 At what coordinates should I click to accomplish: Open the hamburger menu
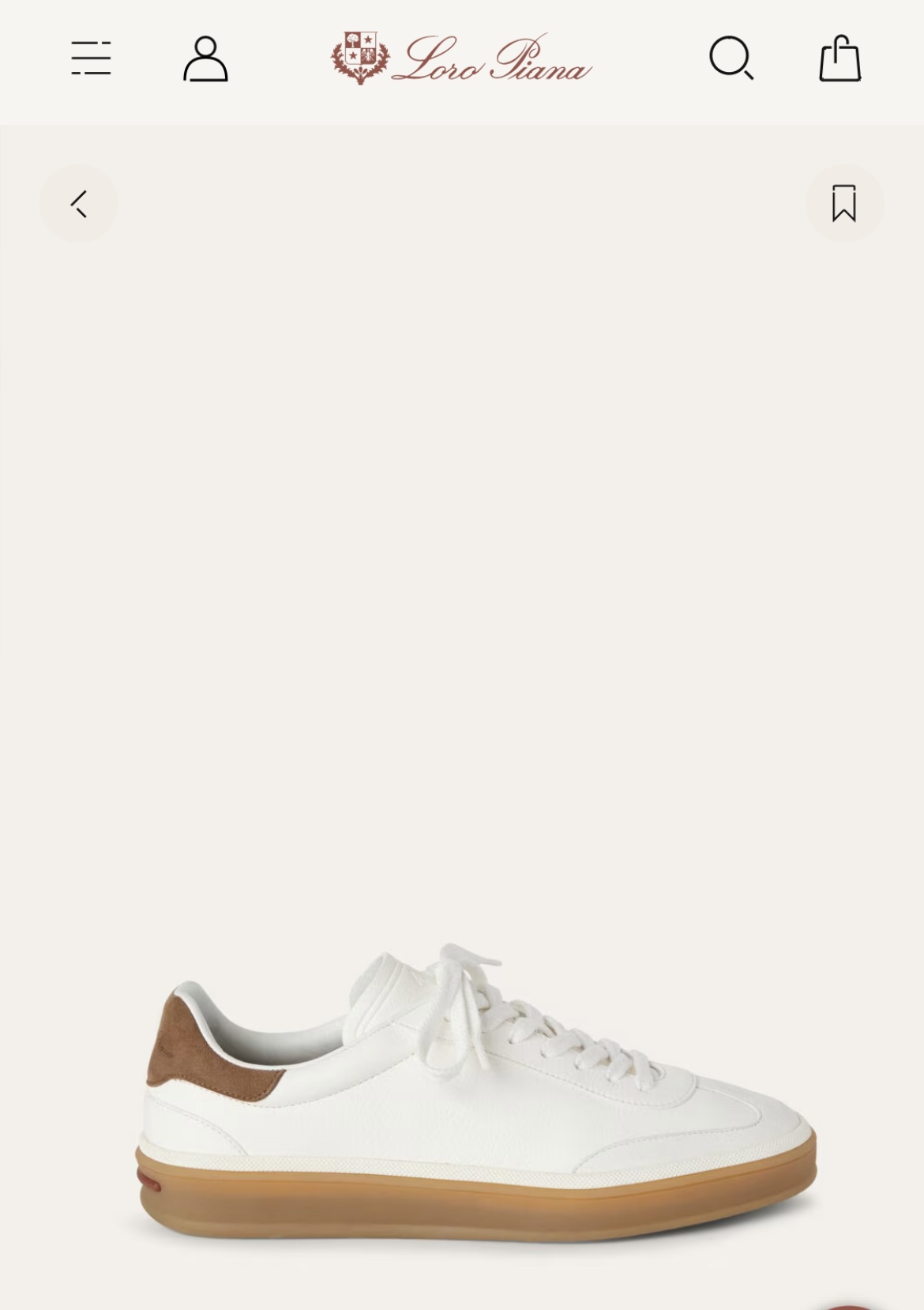click(x=91, y=58)
